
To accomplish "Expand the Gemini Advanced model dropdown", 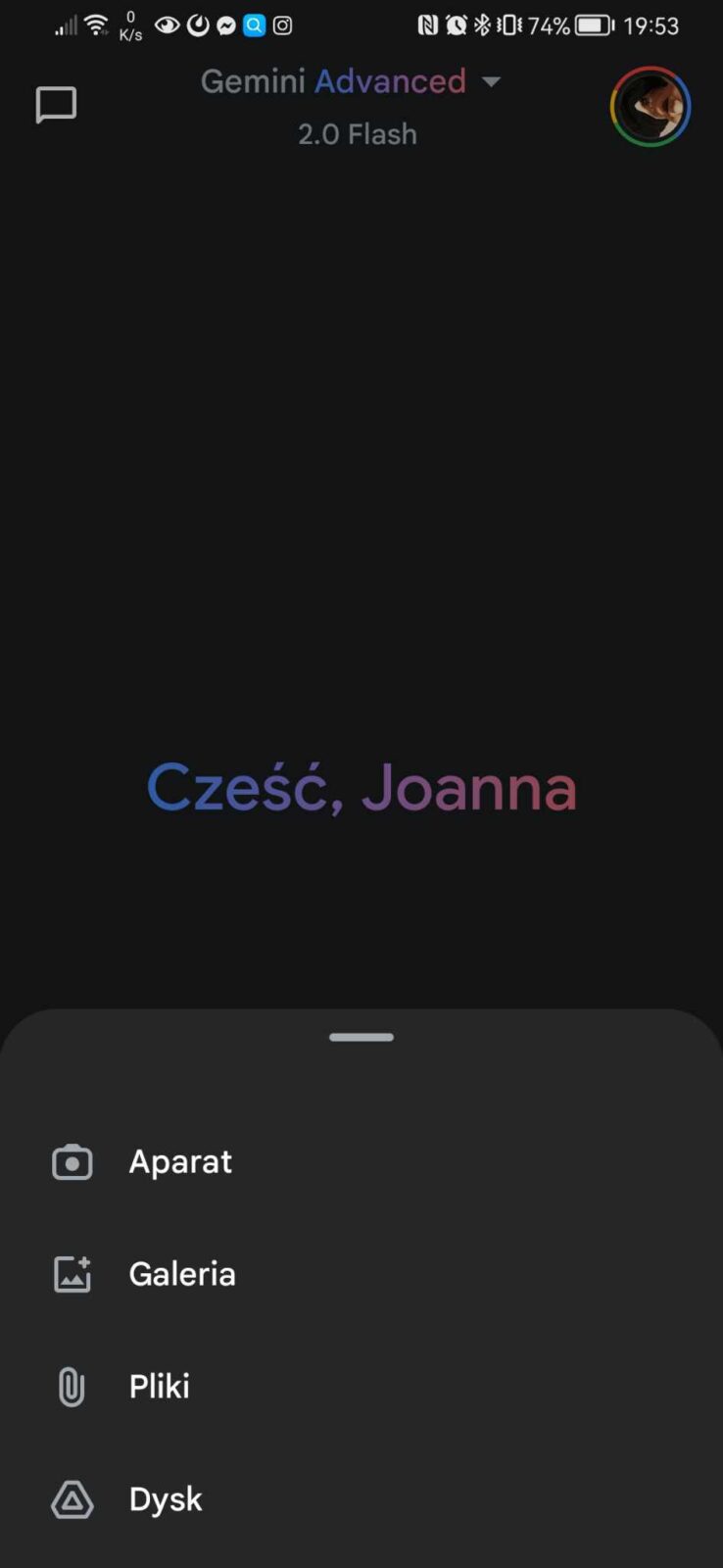I will (491, 81).
